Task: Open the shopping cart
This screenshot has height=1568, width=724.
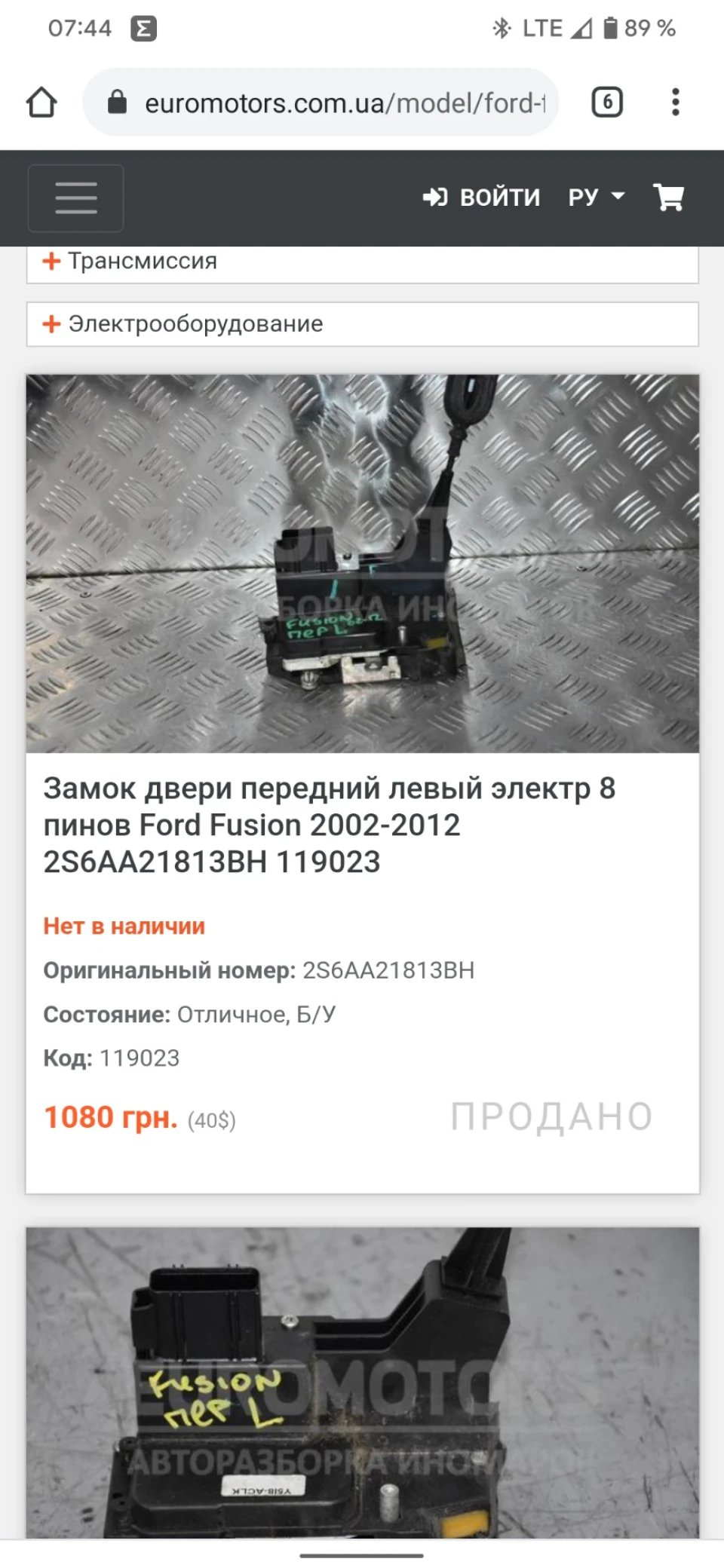Action: [x=669, y=198]
